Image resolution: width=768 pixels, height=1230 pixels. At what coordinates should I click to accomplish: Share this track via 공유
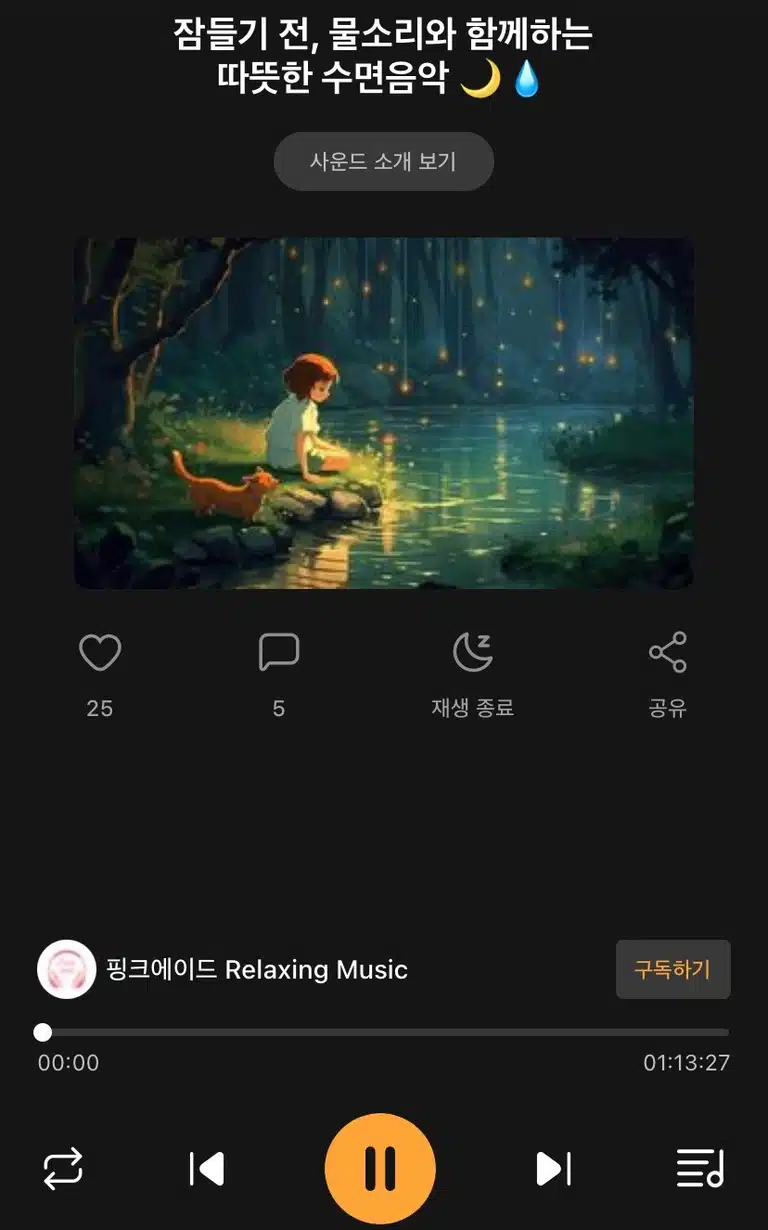point(667,653)
